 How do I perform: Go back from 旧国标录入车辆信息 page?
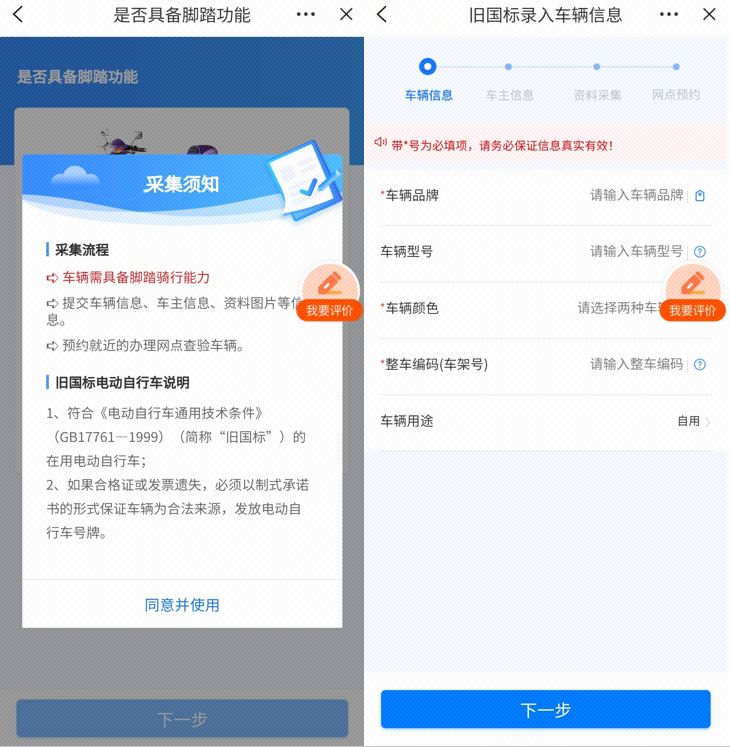pos(382,15)
